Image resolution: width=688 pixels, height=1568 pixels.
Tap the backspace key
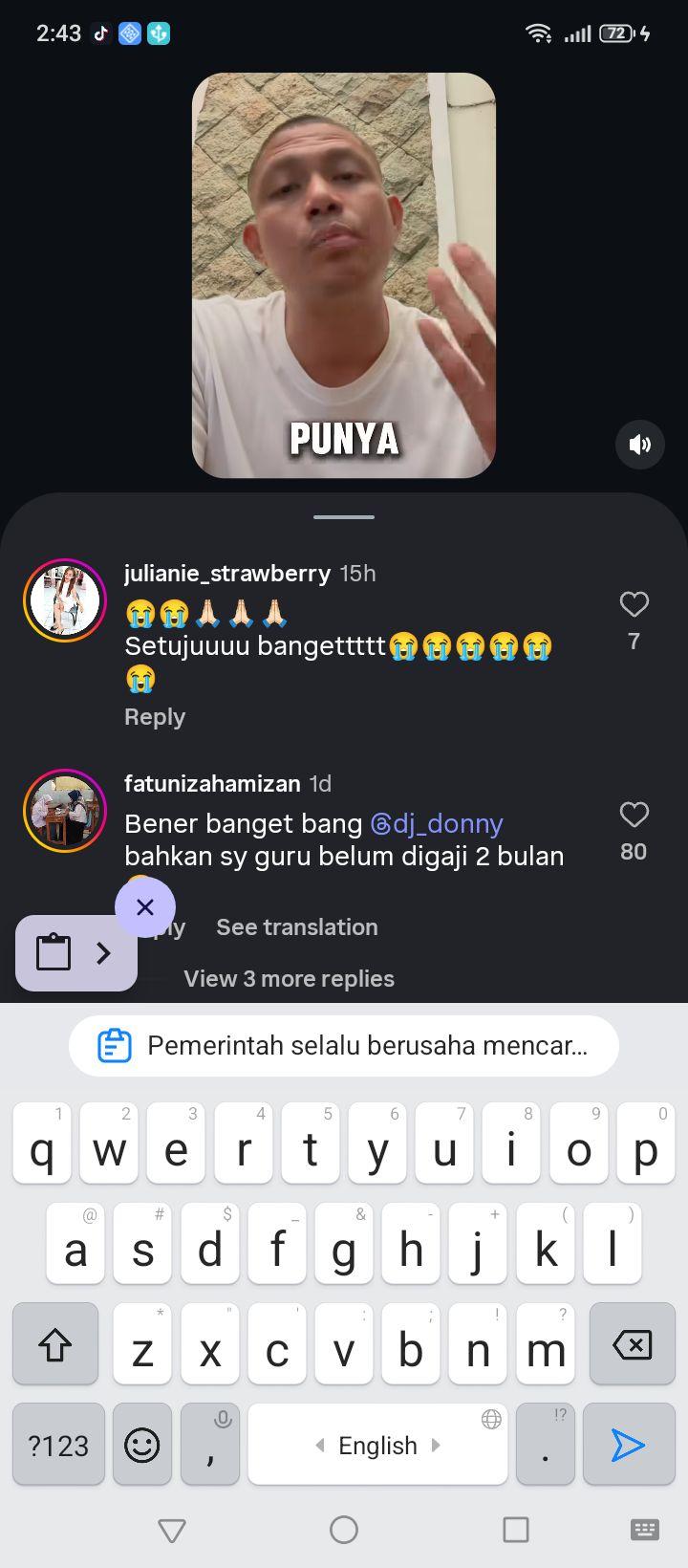point(633,1344)
